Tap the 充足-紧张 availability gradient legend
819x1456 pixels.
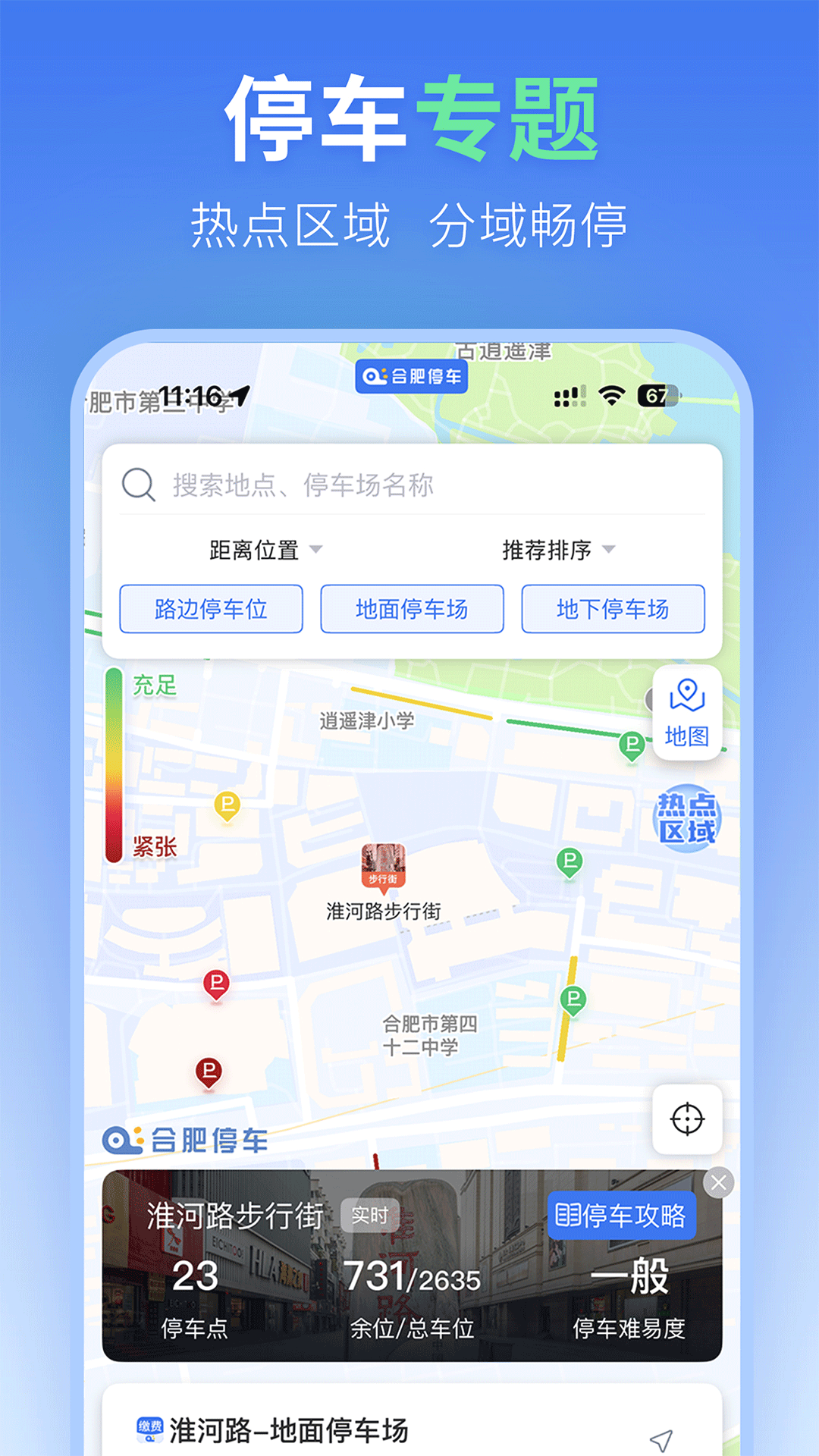click(115, 758)
